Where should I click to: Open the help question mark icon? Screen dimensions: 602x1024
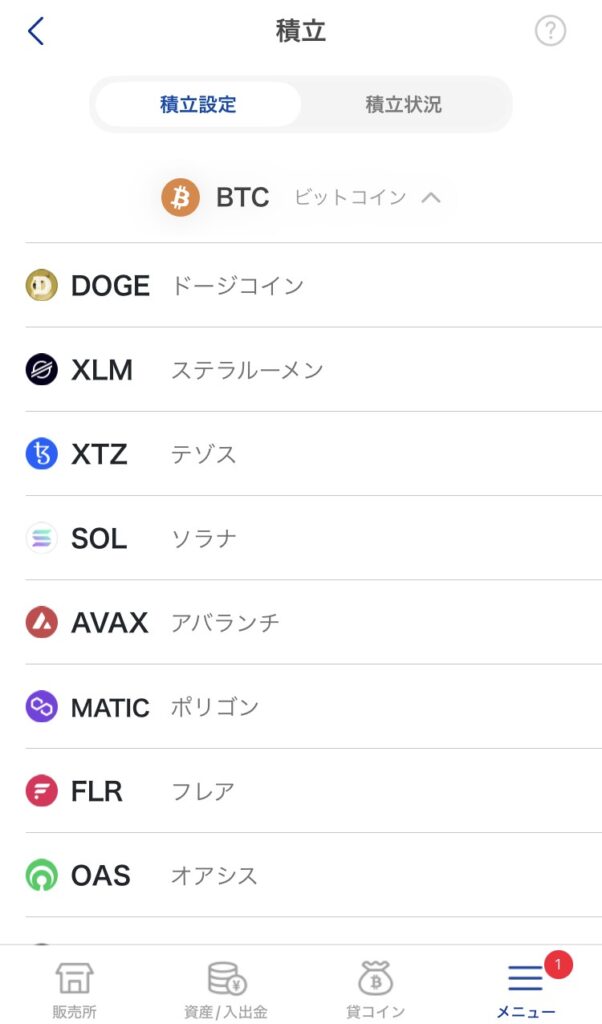550,31
